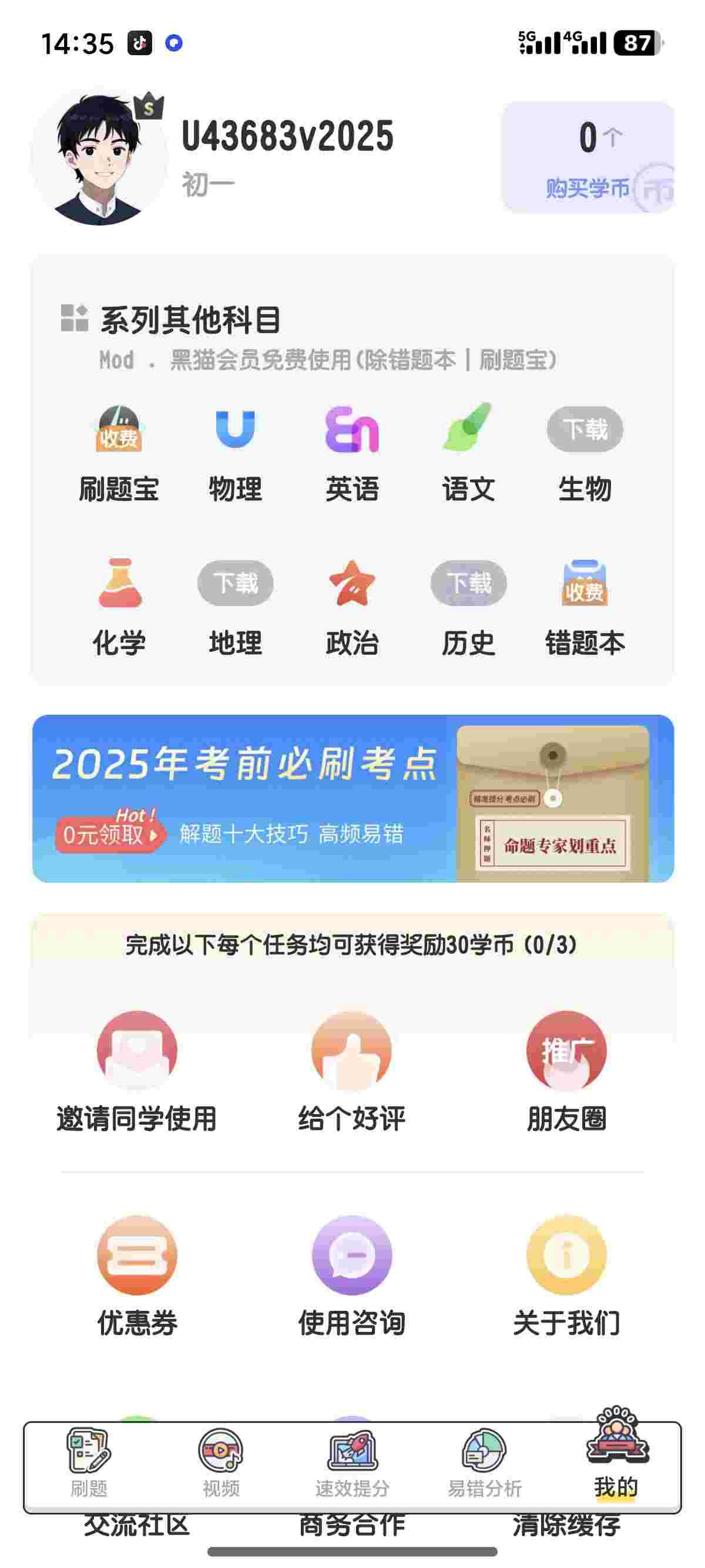
Task: Open the 物理 subject
Action: tap(235, 453)
